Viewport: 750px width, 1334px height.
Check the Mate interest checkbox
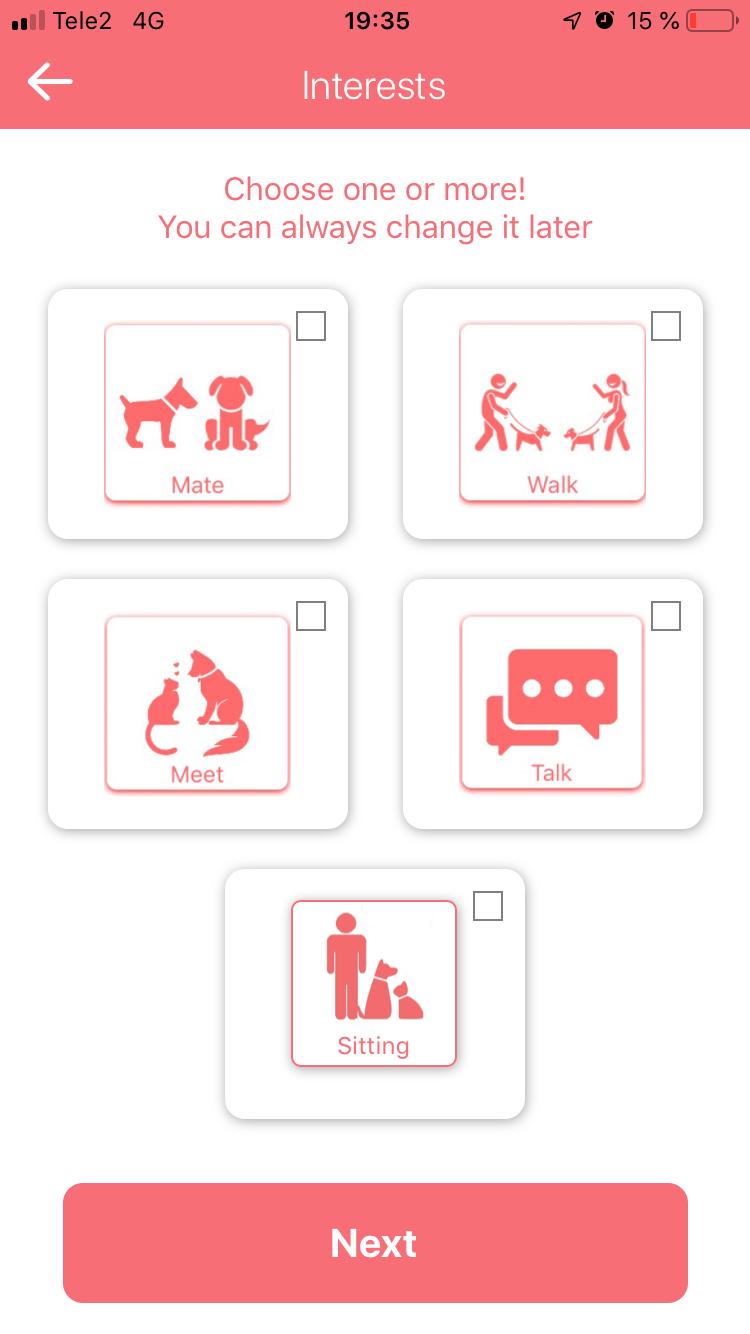tap(311, 326)
